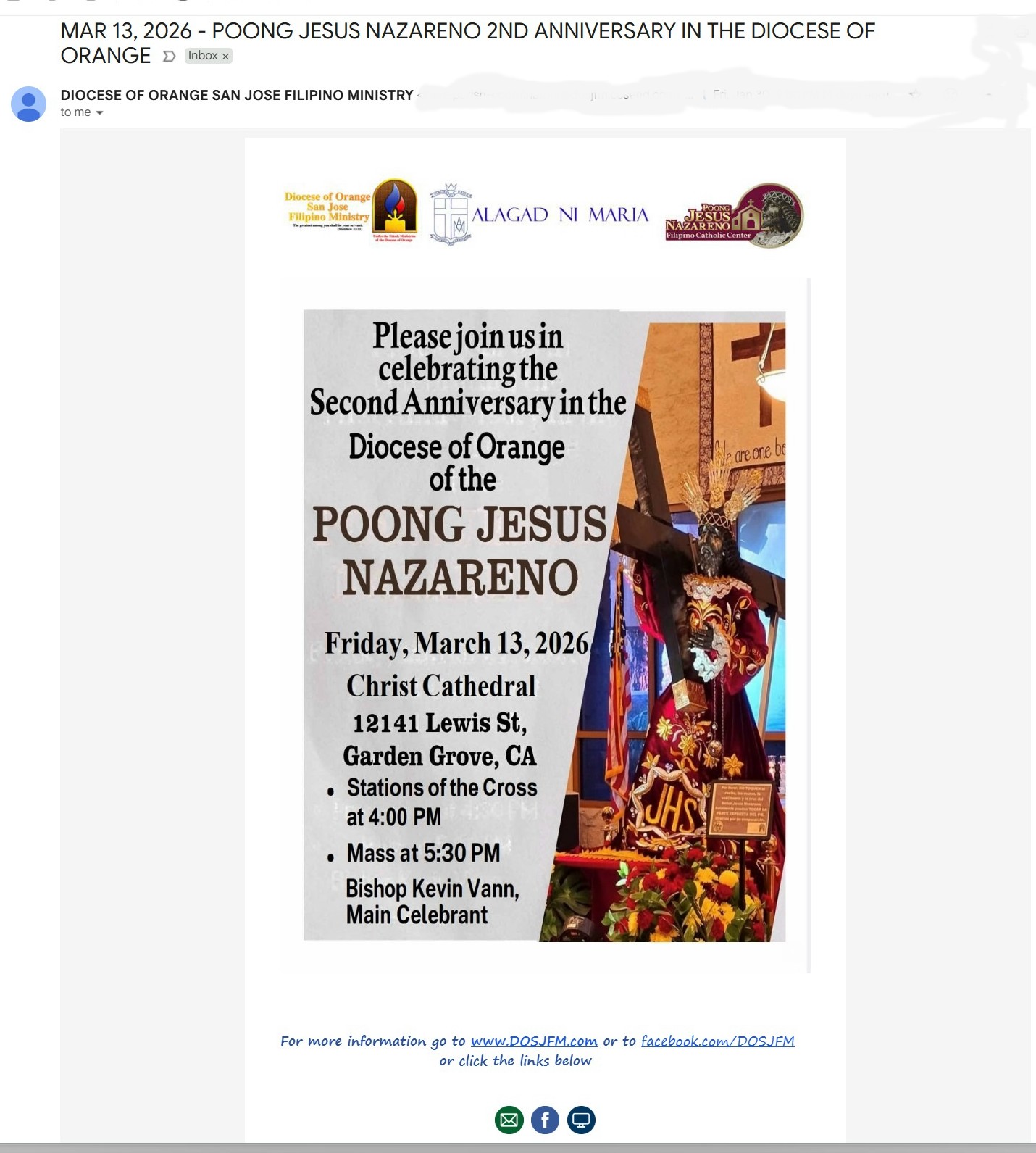Open the website monitor icon link
The image size is (1036, 1153).
click(x=581, y=1120)
